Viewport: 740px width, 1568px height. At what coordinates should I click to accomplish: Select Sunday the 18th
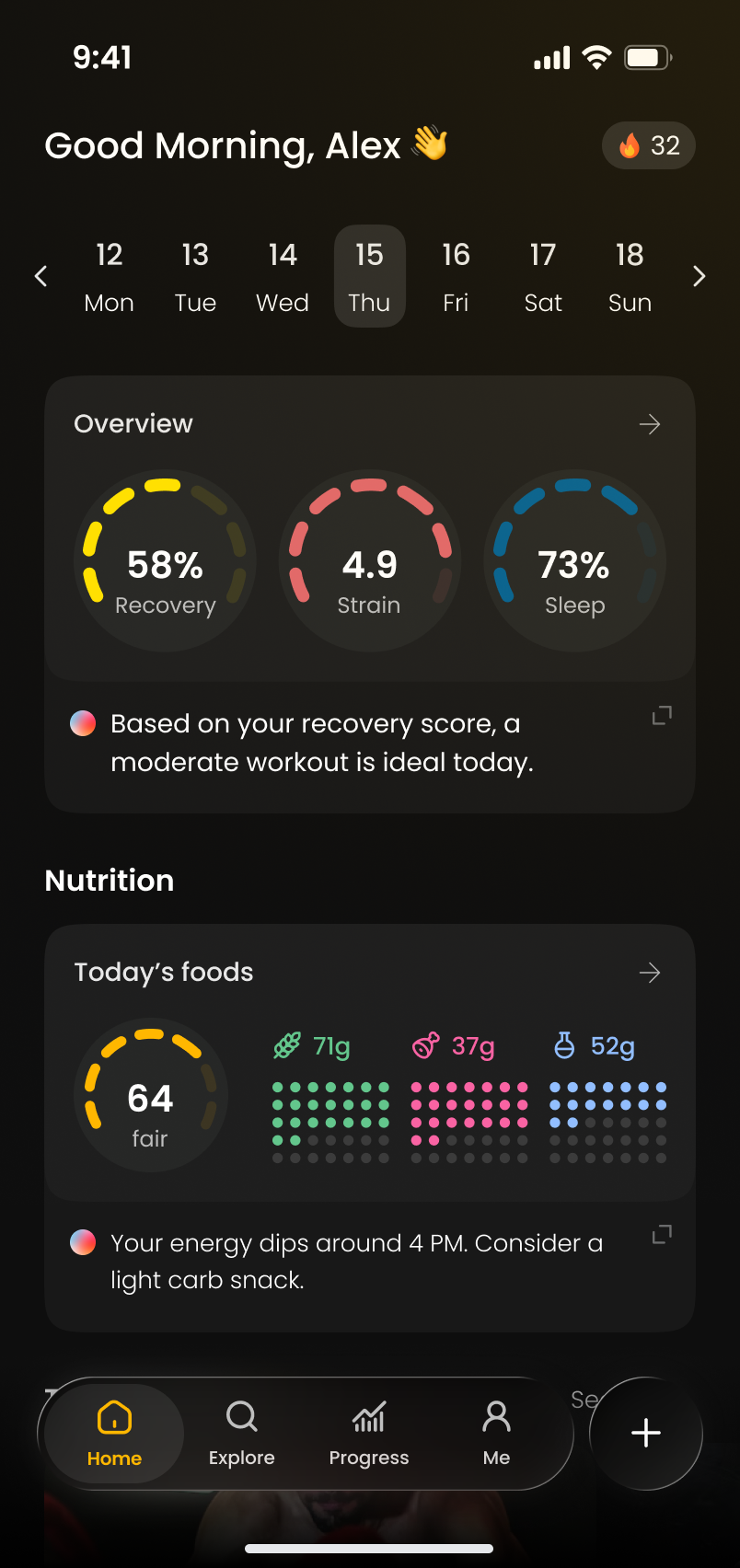(x=630, y=276)
